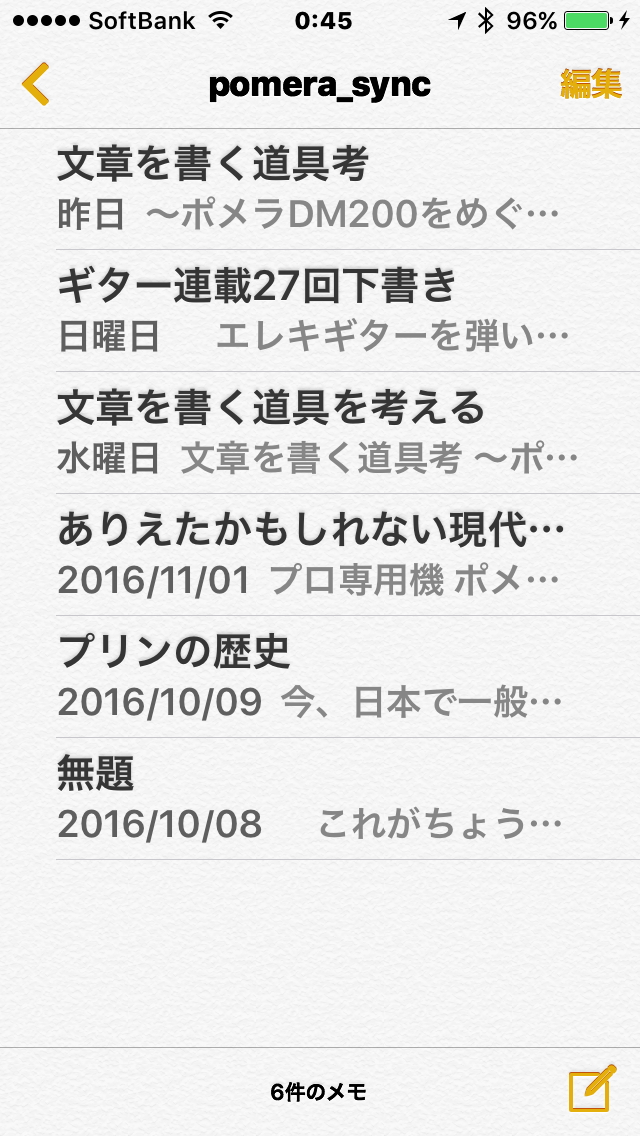Open the note ギター連載27回下書き
The image size is (640, 1136).
click(320, 311)
